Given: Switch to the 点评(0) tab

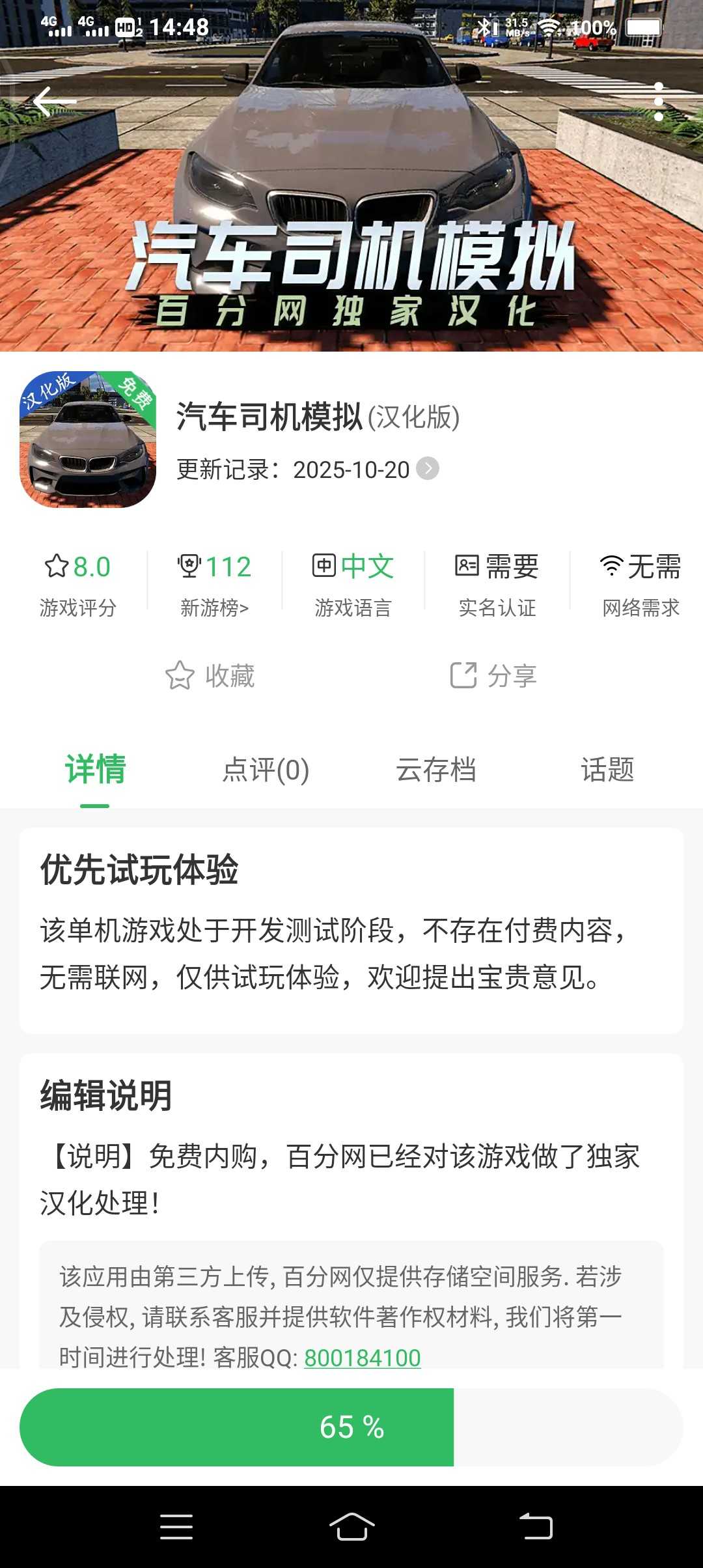Looking at the screenshot, I should click(266, 770).
